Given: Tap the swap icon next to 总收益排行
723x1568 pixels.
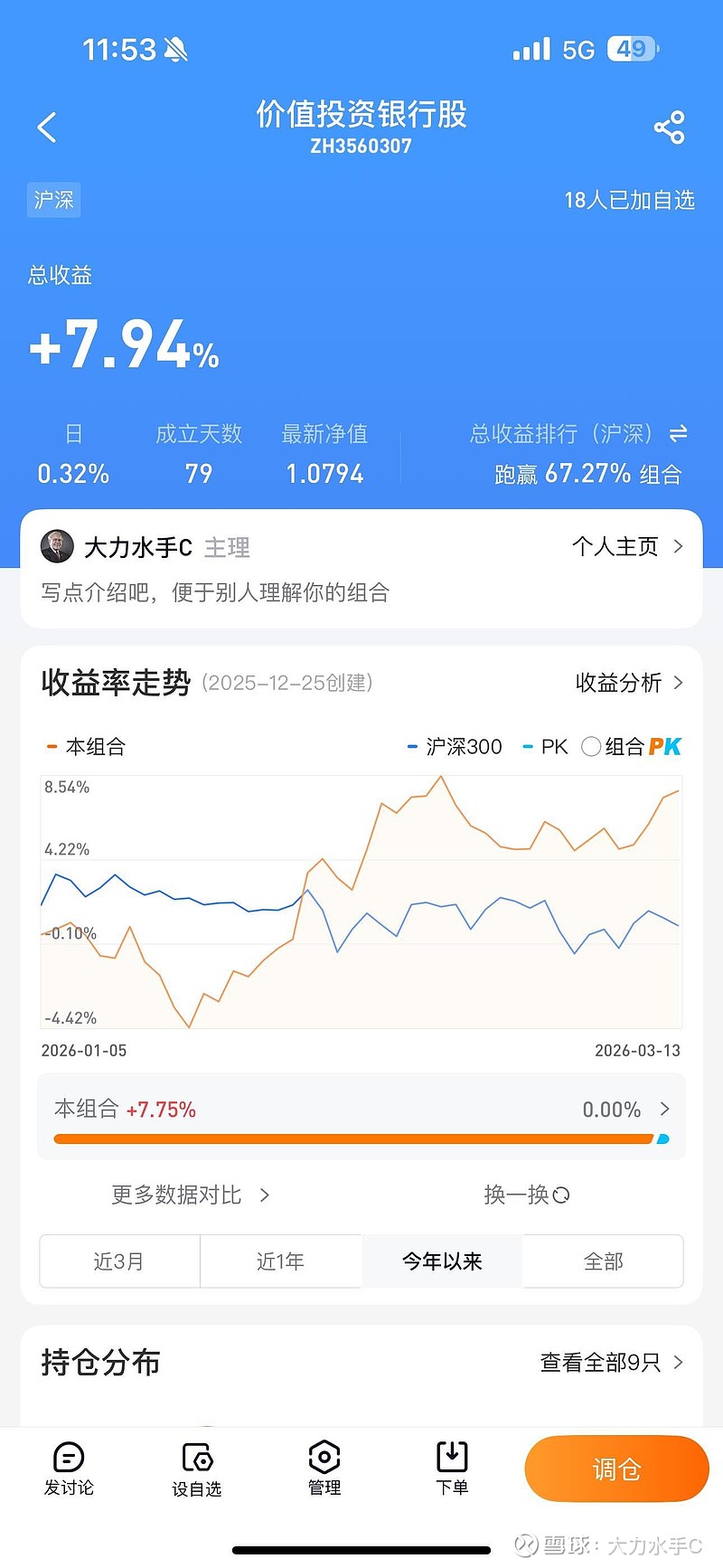Looking at the screenshot, I should (x=680, y=434).
